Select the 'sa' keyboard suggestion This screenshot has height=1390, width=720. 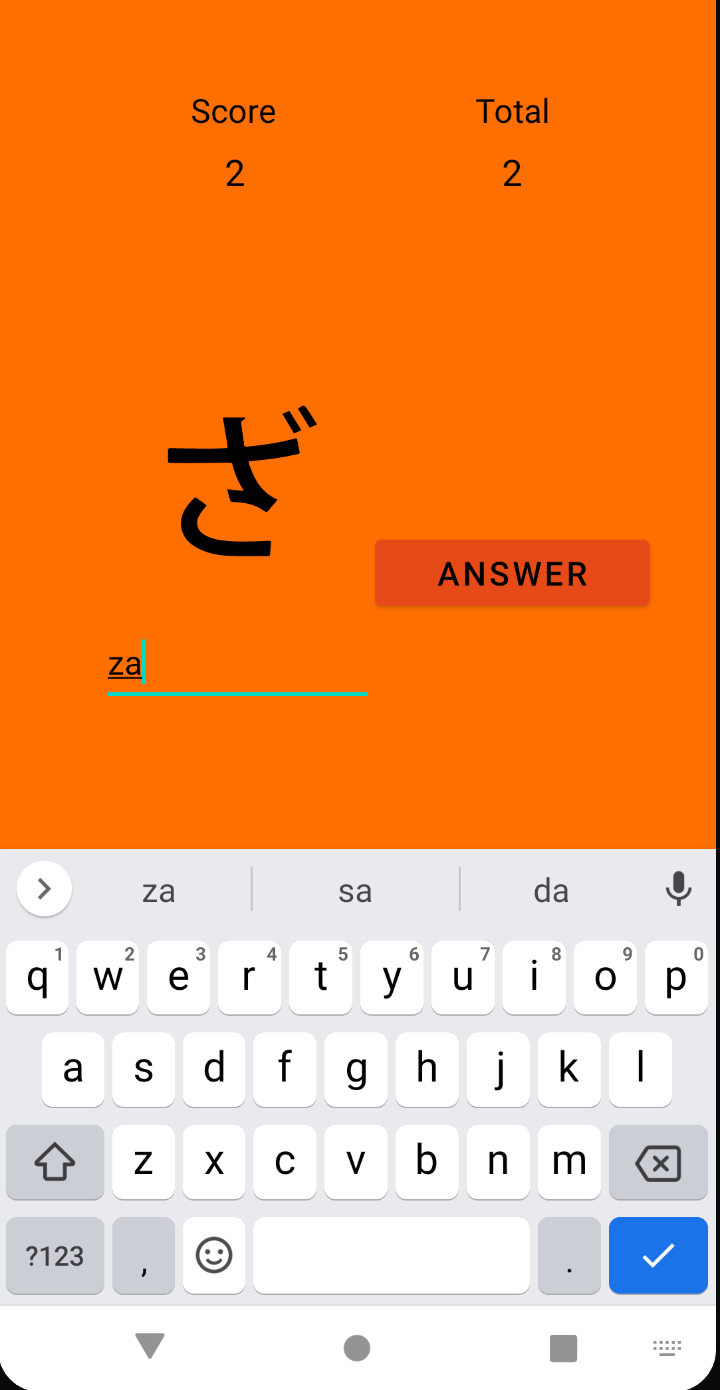[355, 889]
